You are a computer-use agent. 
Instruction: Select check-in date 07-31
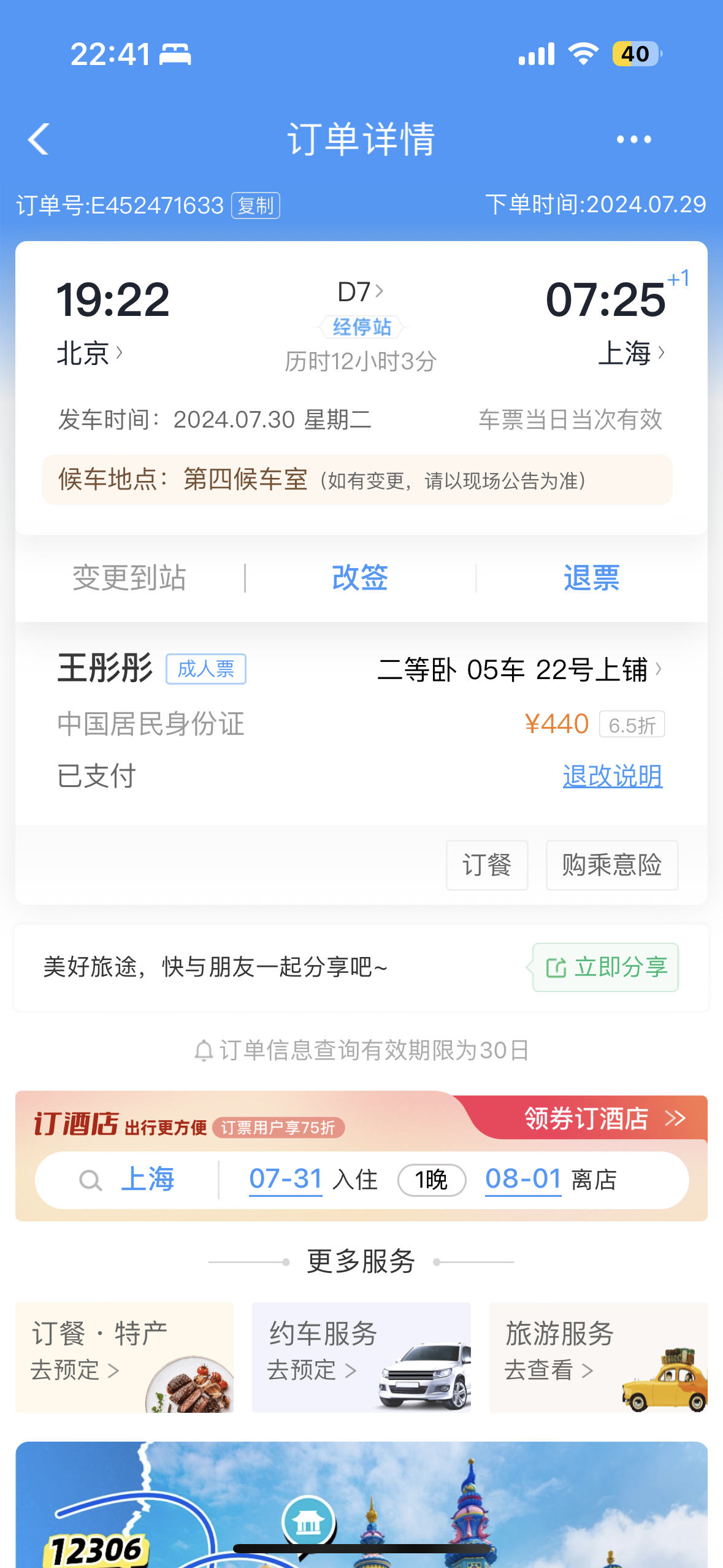point(286,1179)
